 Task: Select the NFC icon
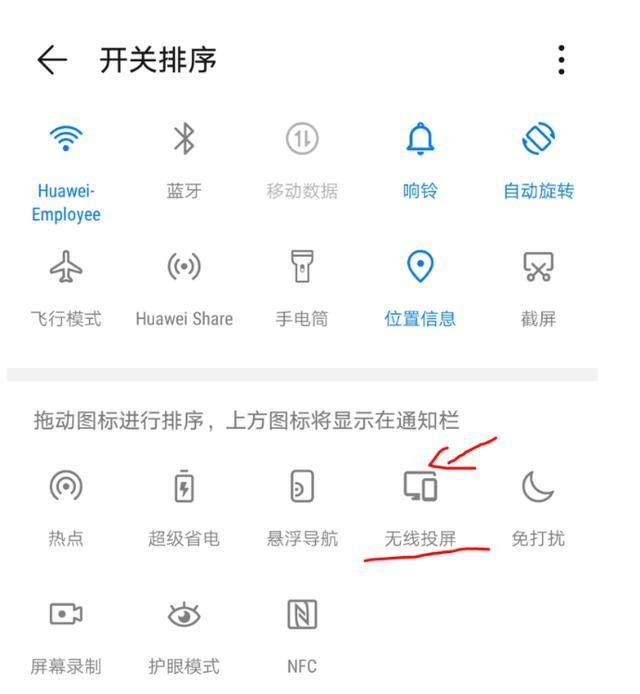click(x=302, y=615)
